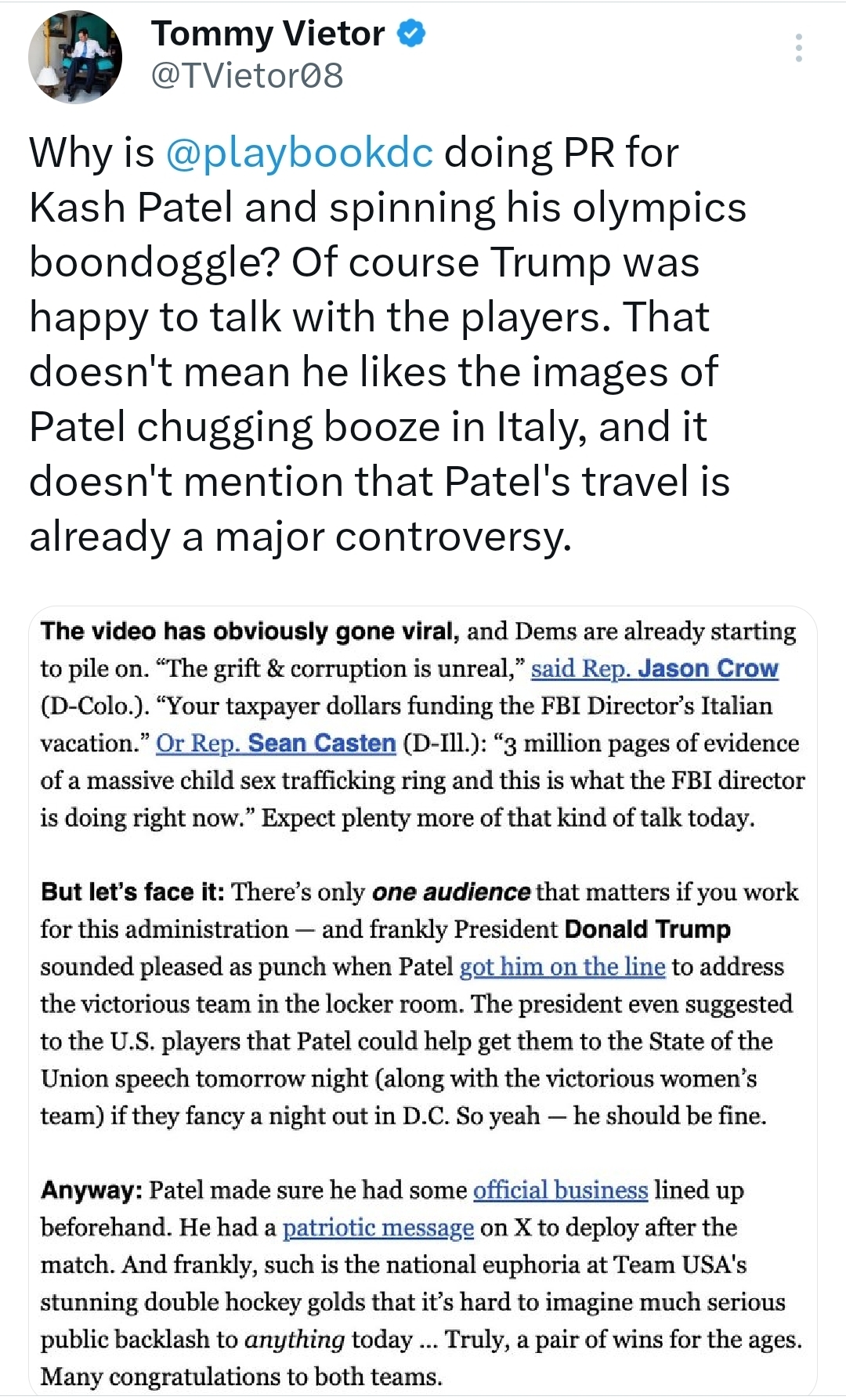This screenshot has width=846, height=1400.
Task: Open the @playbookdc mention
Action: click(x=299, y=152)
